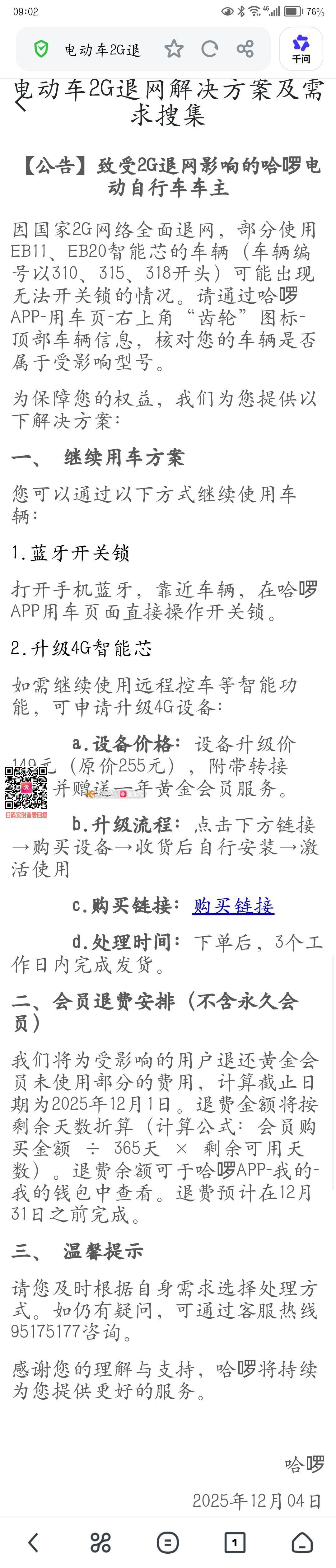Open the 购买链接 link
This screenshot has width=336, height=1568.
(233, 906)
